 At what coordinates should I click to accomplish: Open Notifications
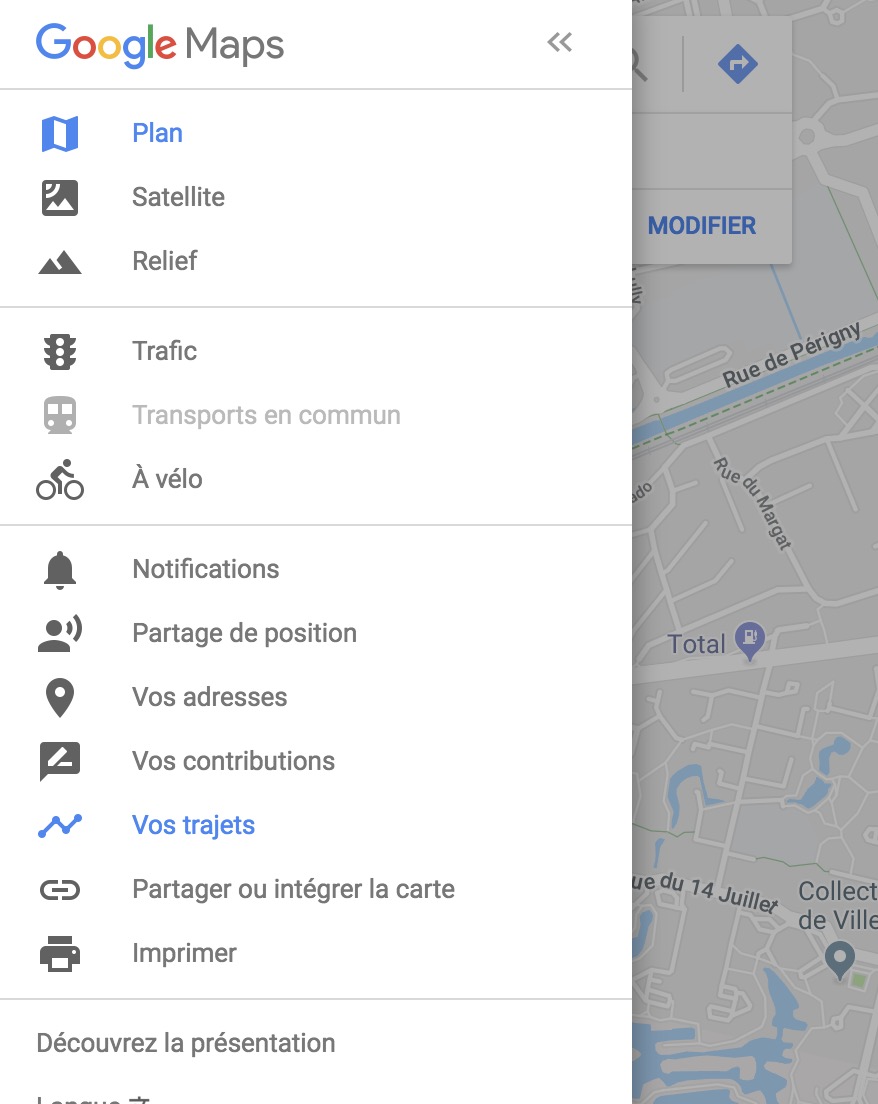205,569
